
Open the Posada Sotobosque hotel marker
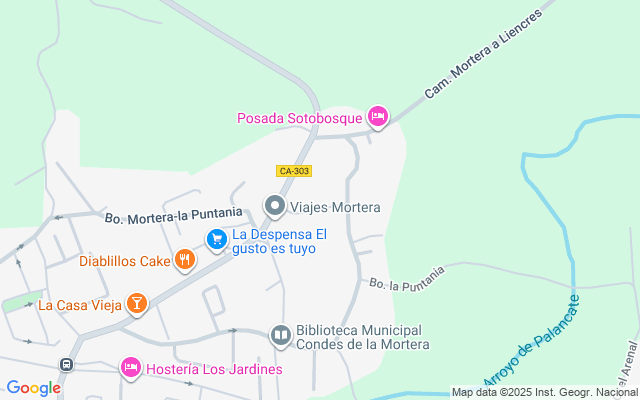[x=377, y=117]
